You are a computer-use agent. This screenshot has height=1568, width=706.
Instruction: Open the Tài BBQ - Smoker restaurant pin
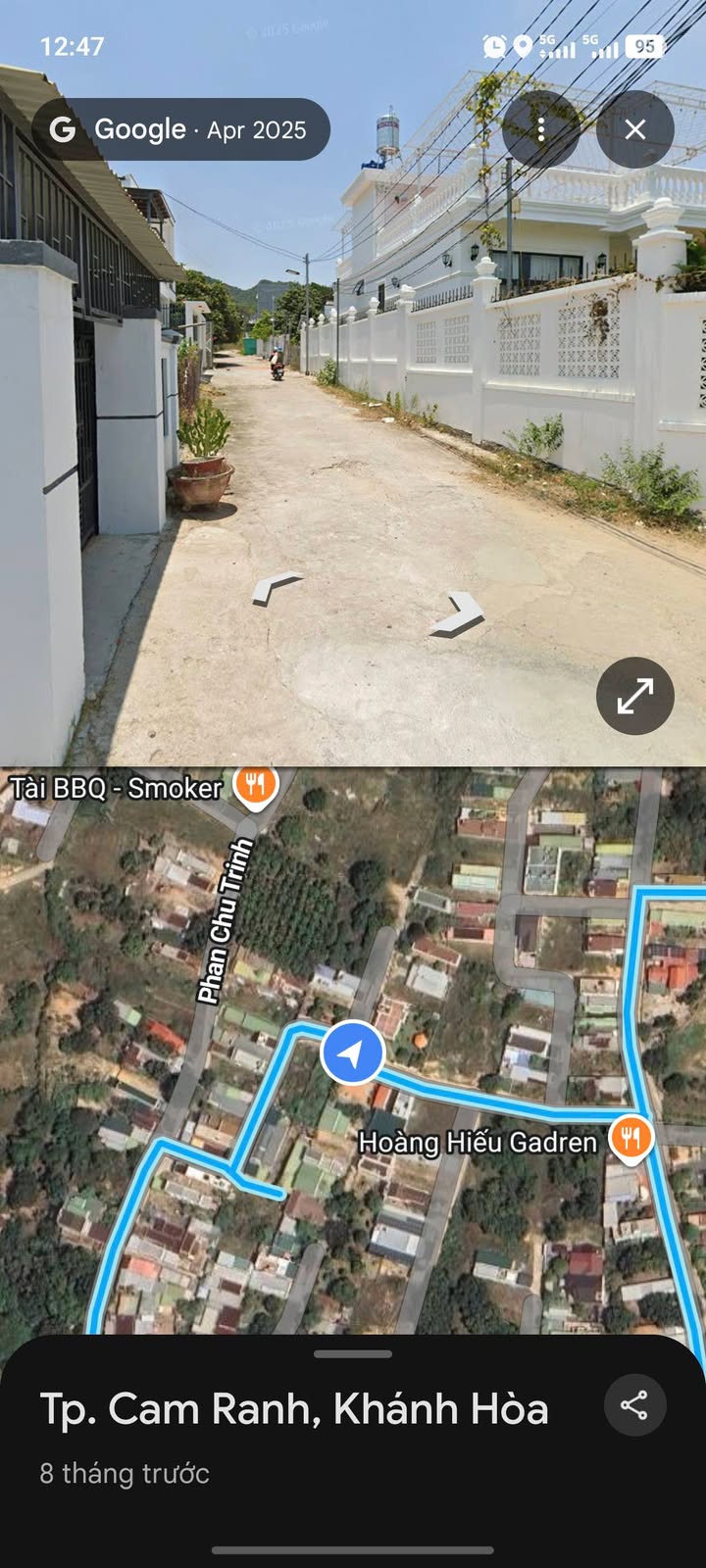255,785
